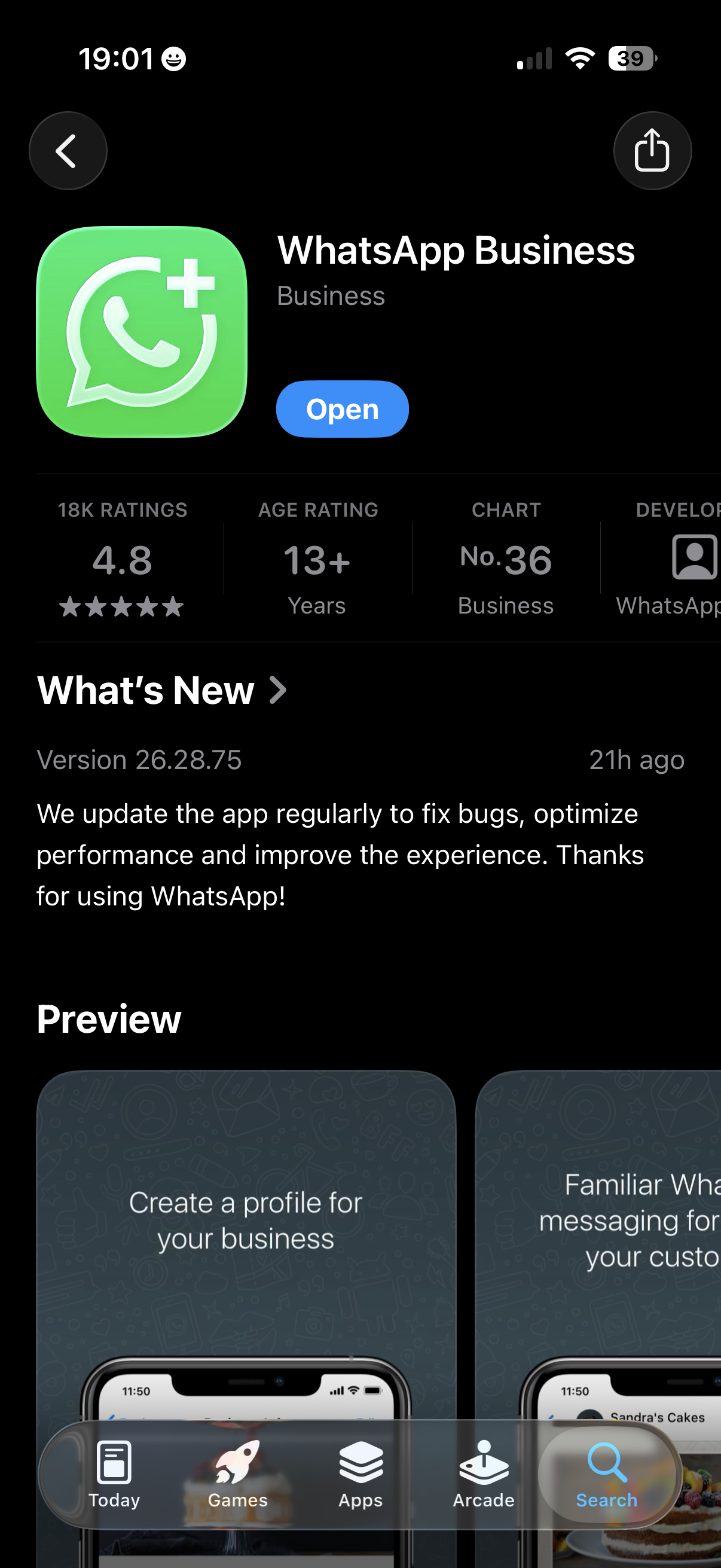721x1568 pixels.
Task: Open the What's New version history
Action: coord(162,690)
